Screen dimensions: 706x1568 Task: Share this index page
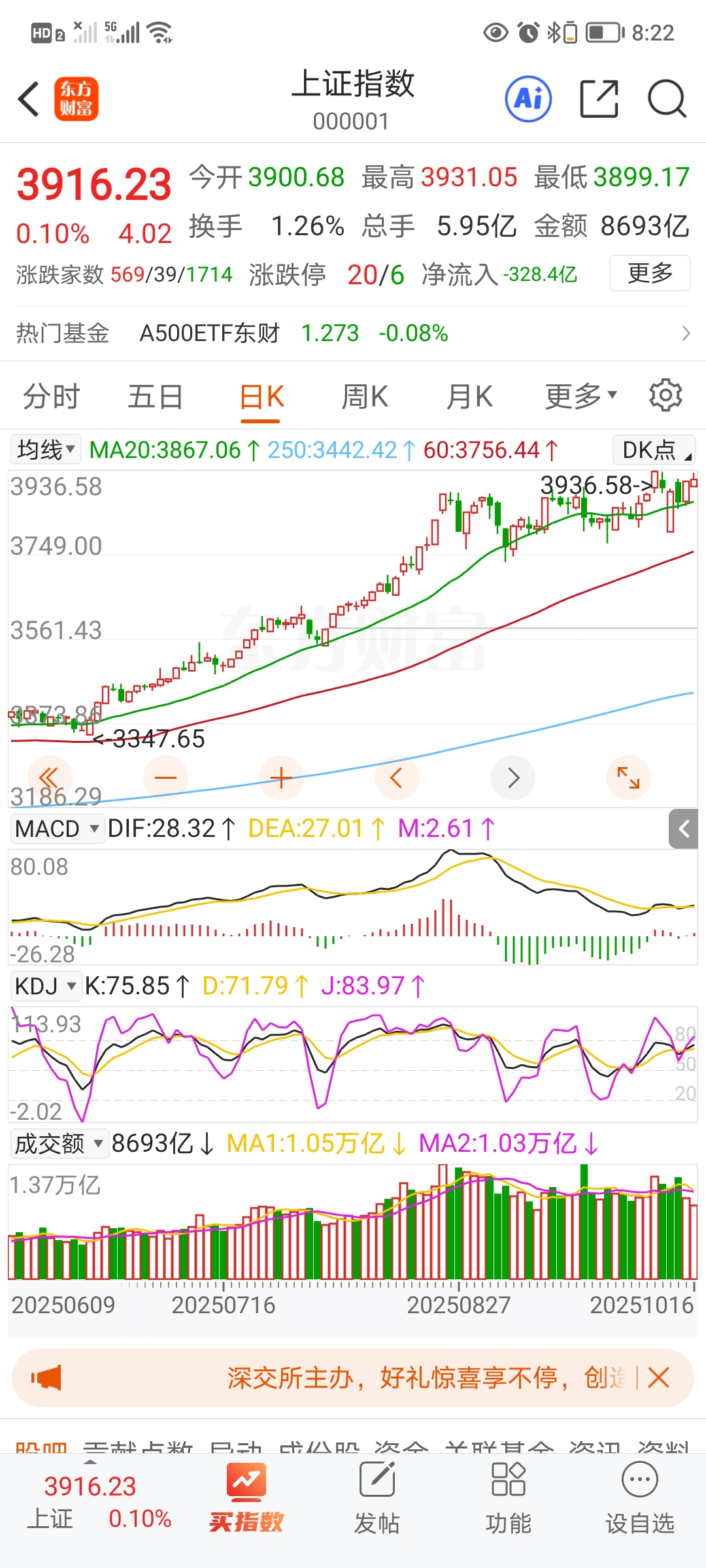pyautogui.click(x=599, y=99)
